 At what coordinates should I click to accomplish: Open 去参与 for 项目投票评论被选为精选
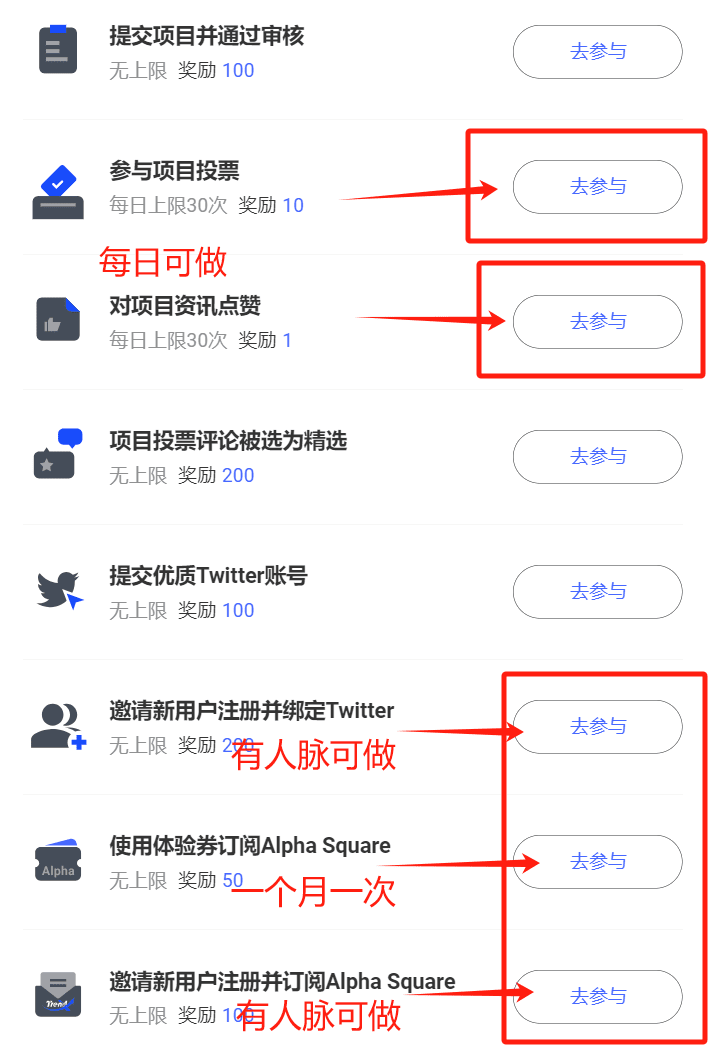598,457
